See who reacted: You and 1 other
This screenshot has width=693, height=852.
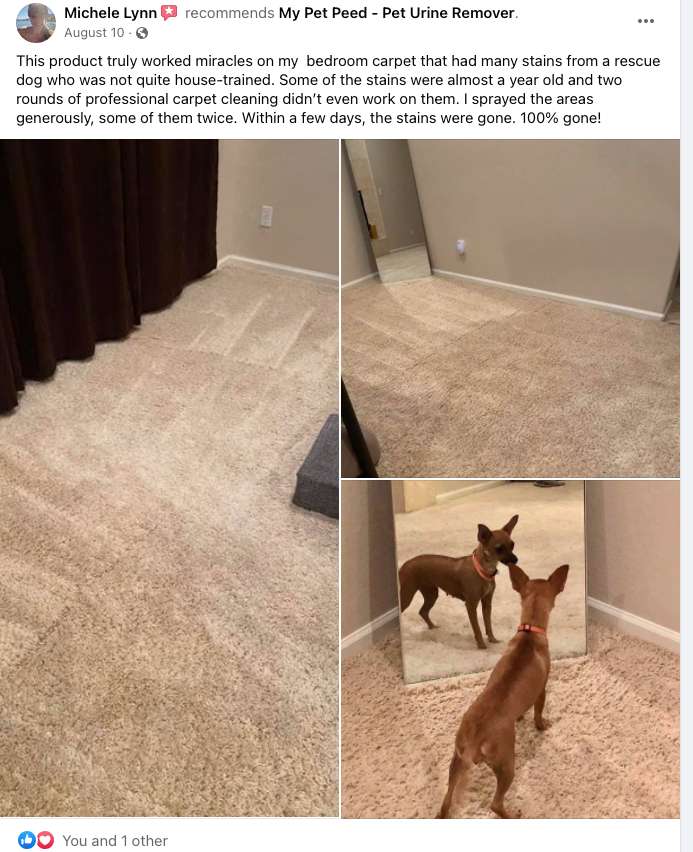pos(114,840)
